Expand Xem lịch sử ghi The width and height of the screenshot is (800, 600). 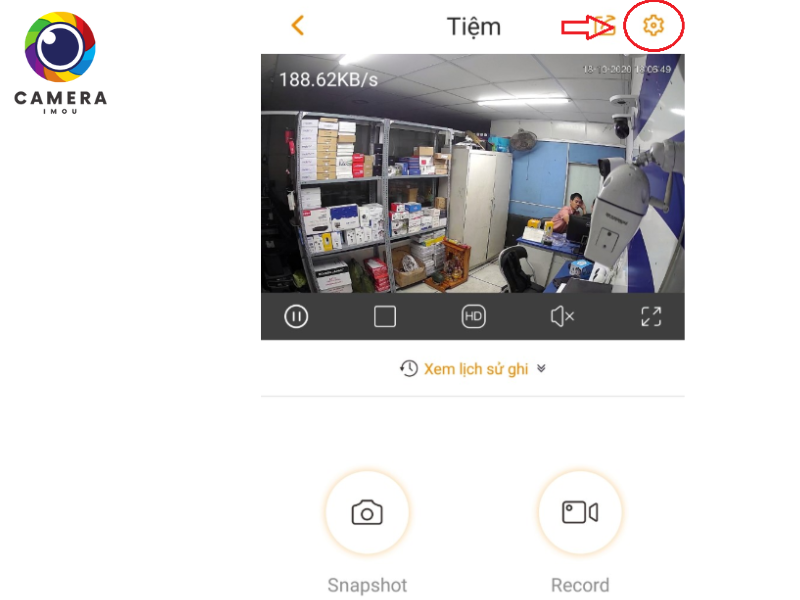pyautogui.click(x=474, y=368)
